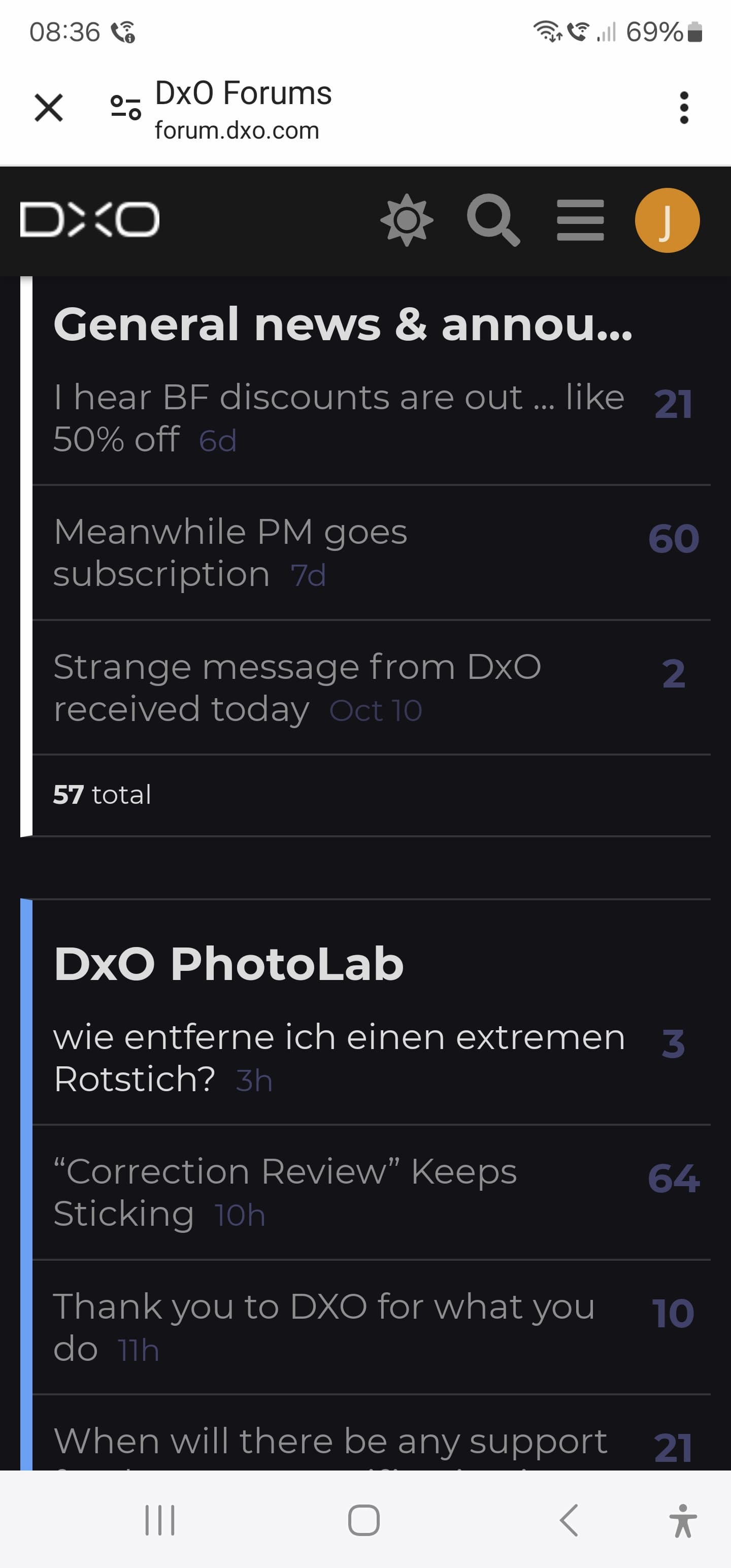The width and height of the screenshot is (731, 1568).
Task: Open the browser overflow menu
Action: pos(683,108)
